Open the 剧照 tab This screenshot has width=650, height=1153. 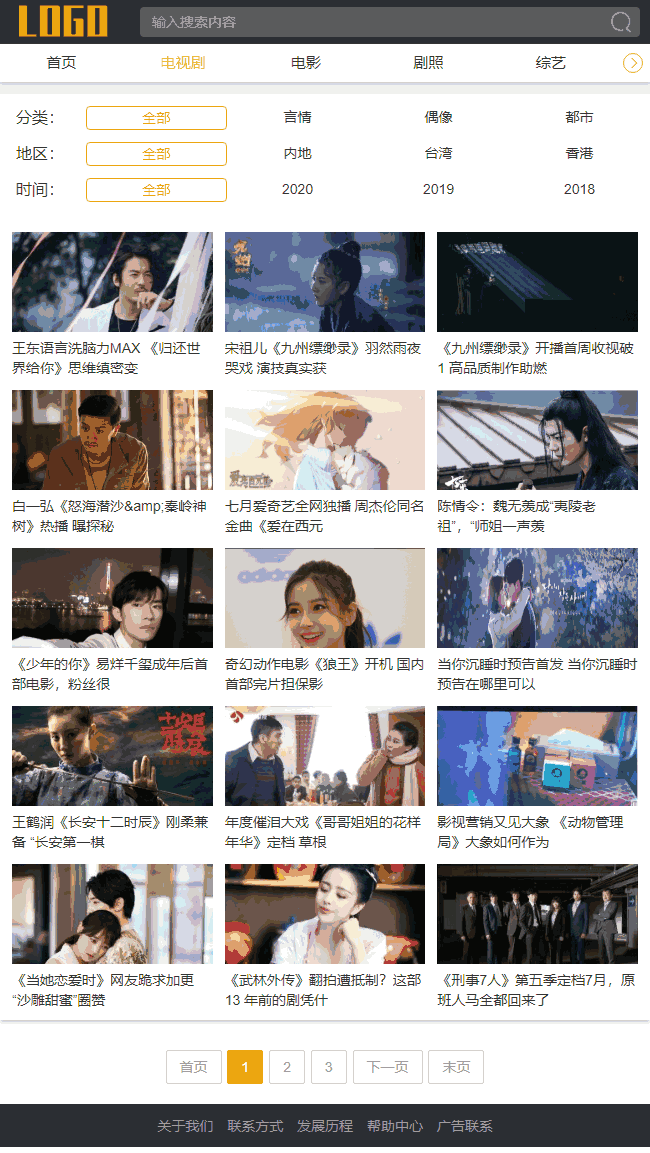point(428,63)
